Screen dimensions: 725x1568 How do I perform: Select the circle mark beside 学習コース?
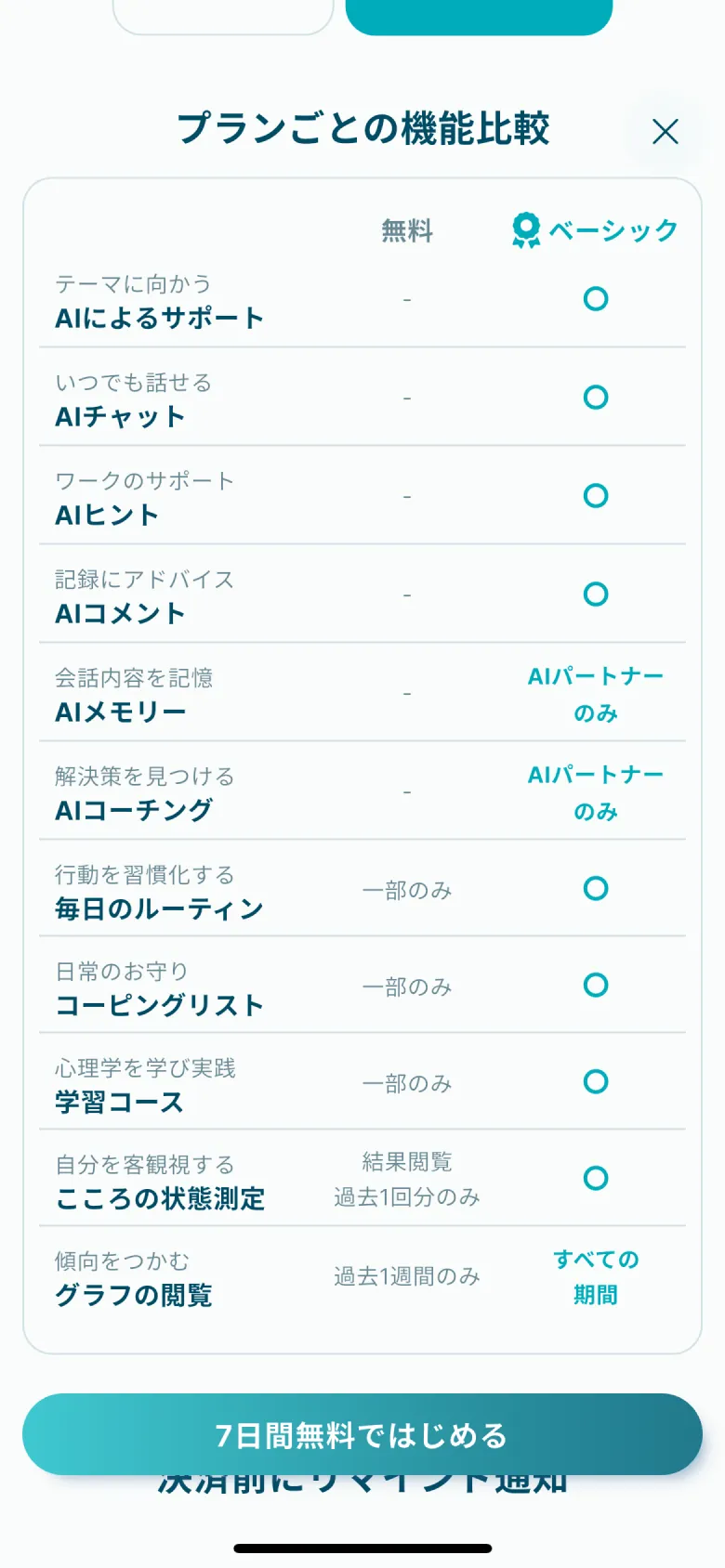pyautogui.click(x=596, y=1083)
